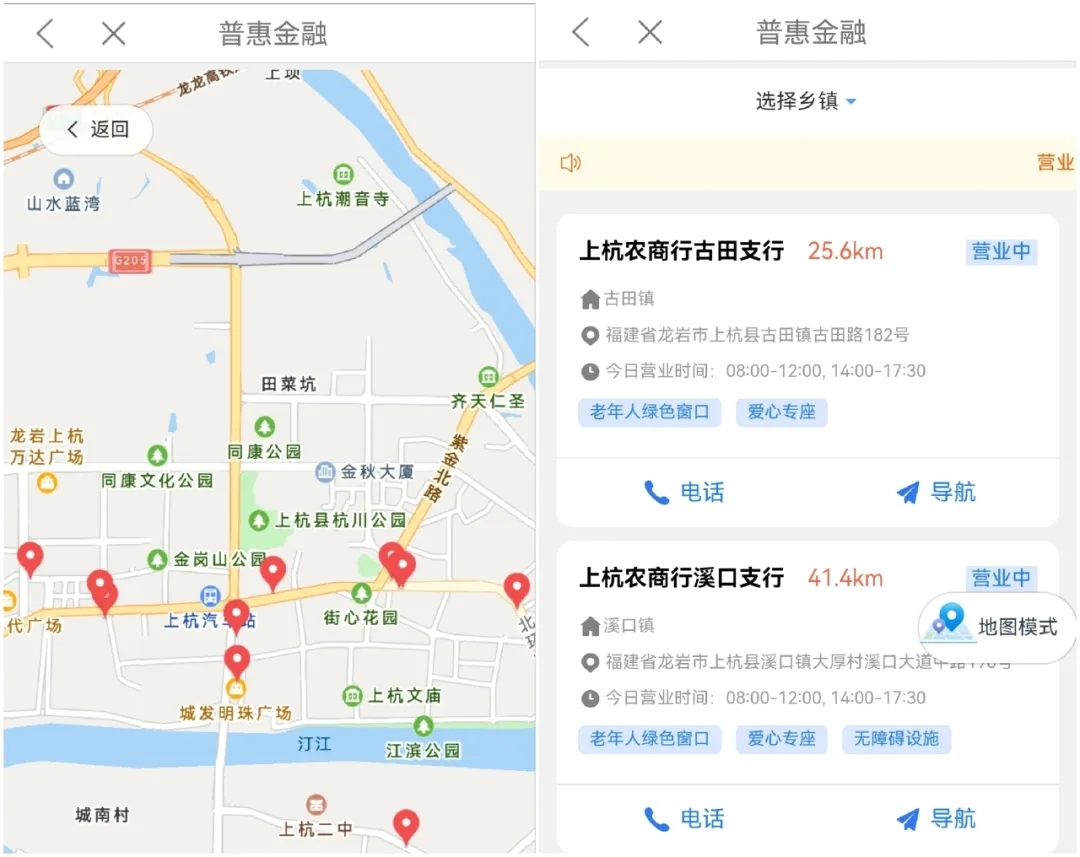Screen dimensions: 1080x857
Task: Tap the 返回 button on the map
Action: click(97, 129)
